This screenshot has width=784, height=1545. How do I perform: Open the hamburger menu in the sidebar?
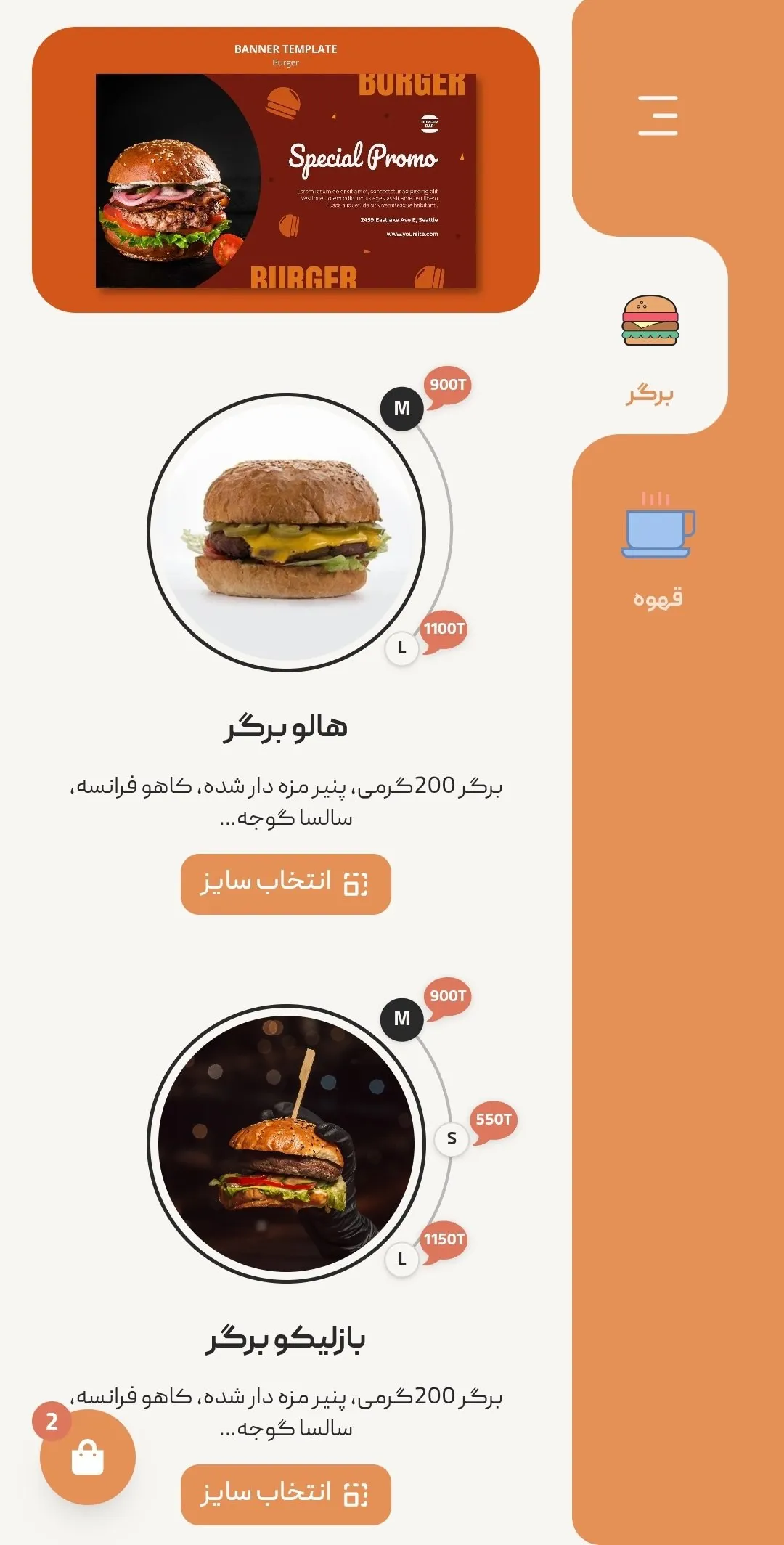(658, 115)
